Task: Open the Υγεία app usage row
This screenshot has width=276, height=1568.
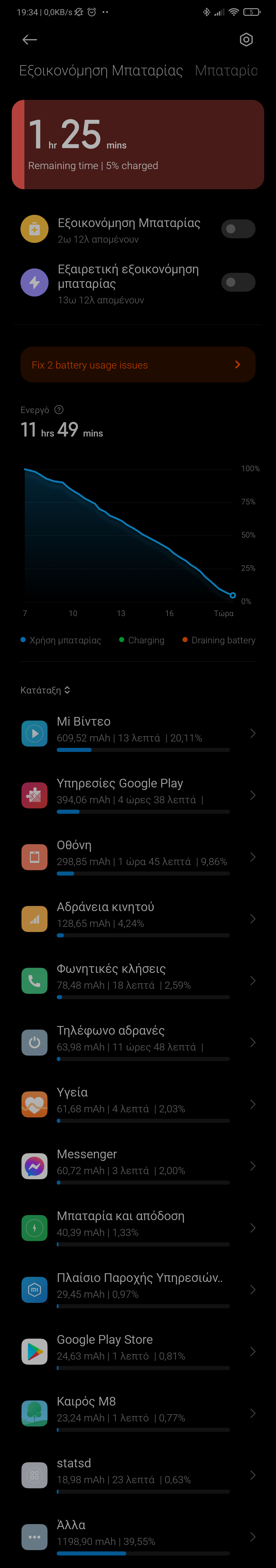Action: [138, 1104]
